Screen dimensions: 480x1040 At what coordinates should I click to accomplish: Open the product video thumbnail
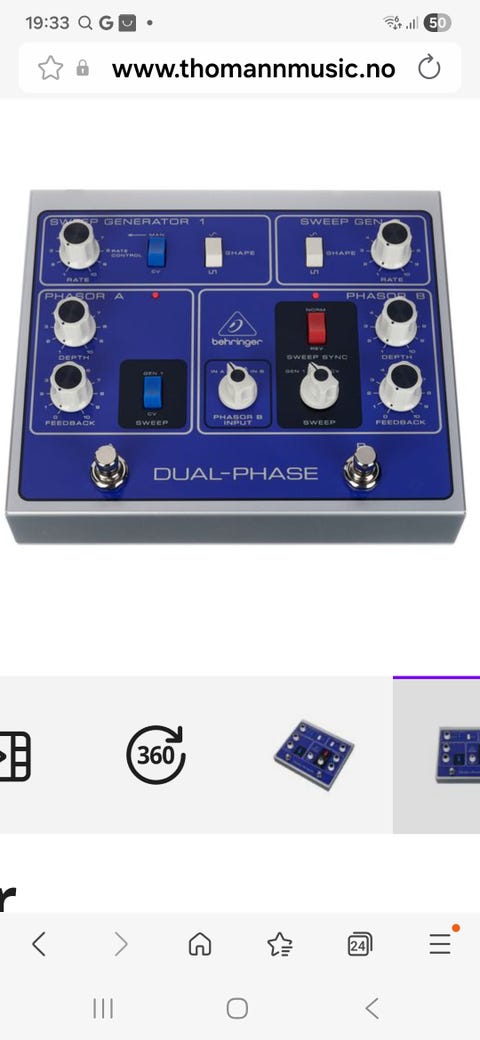(15, 755)
